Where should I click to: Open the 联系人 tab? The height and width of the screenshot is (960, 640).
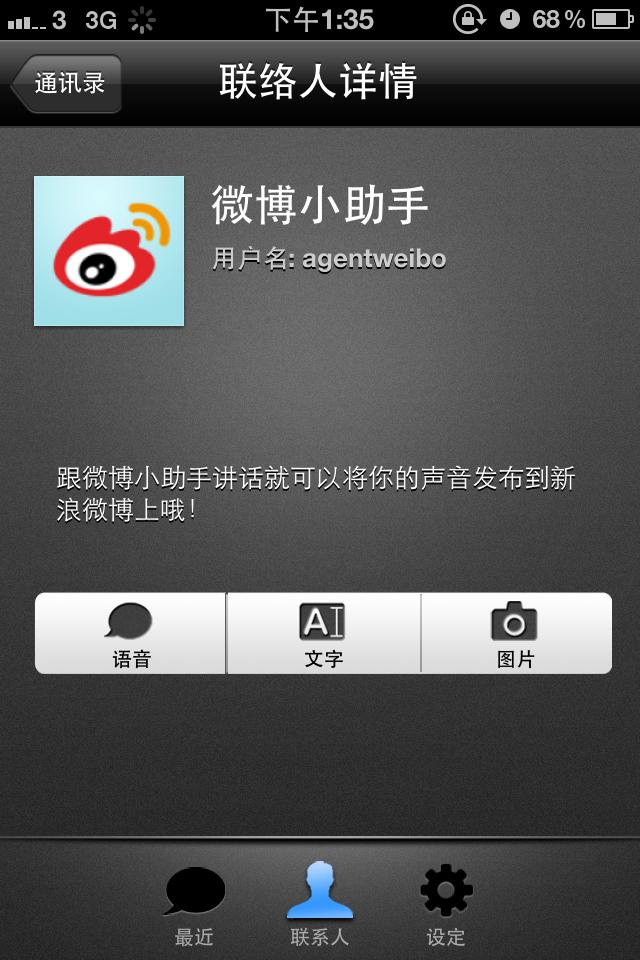tap(320, 906)
